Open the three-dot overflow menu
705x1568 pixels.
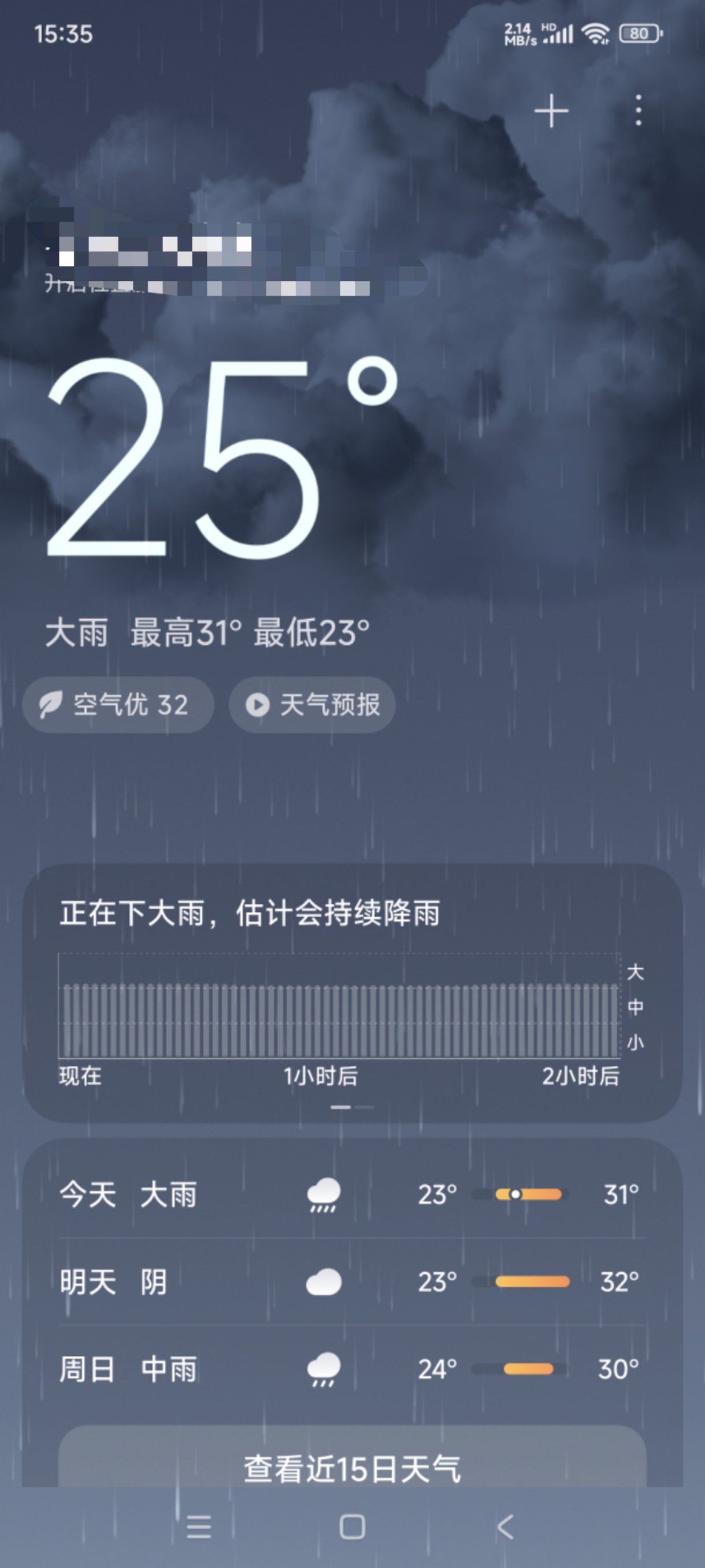(x=638, y=110)
